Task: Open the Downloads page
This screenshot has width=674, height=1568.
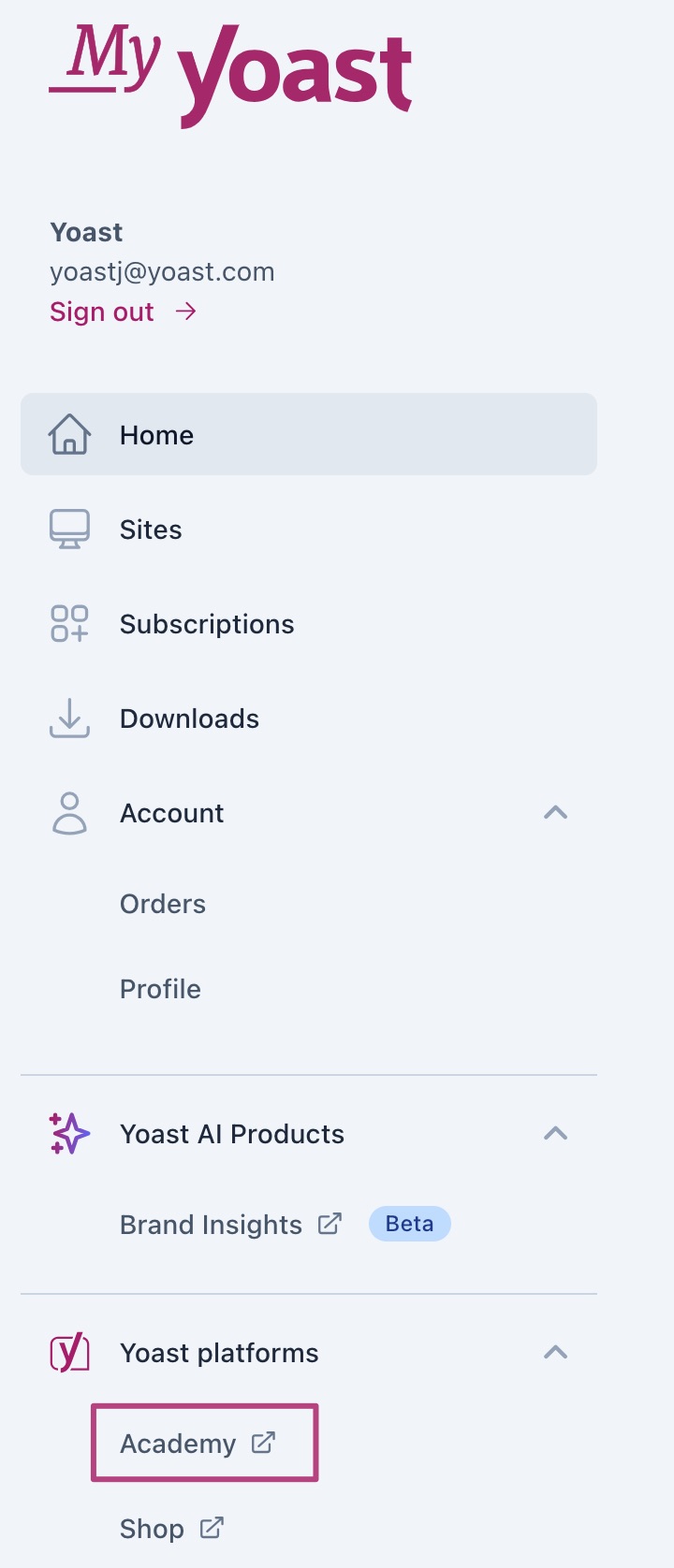Action: coord(189,719)
